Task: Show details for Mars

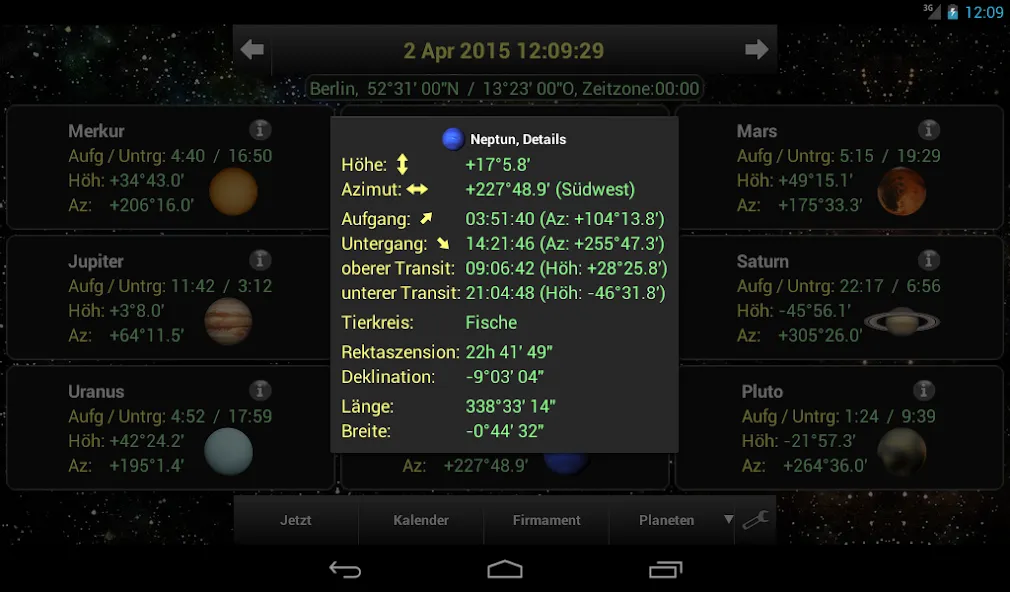Action: 928,130
